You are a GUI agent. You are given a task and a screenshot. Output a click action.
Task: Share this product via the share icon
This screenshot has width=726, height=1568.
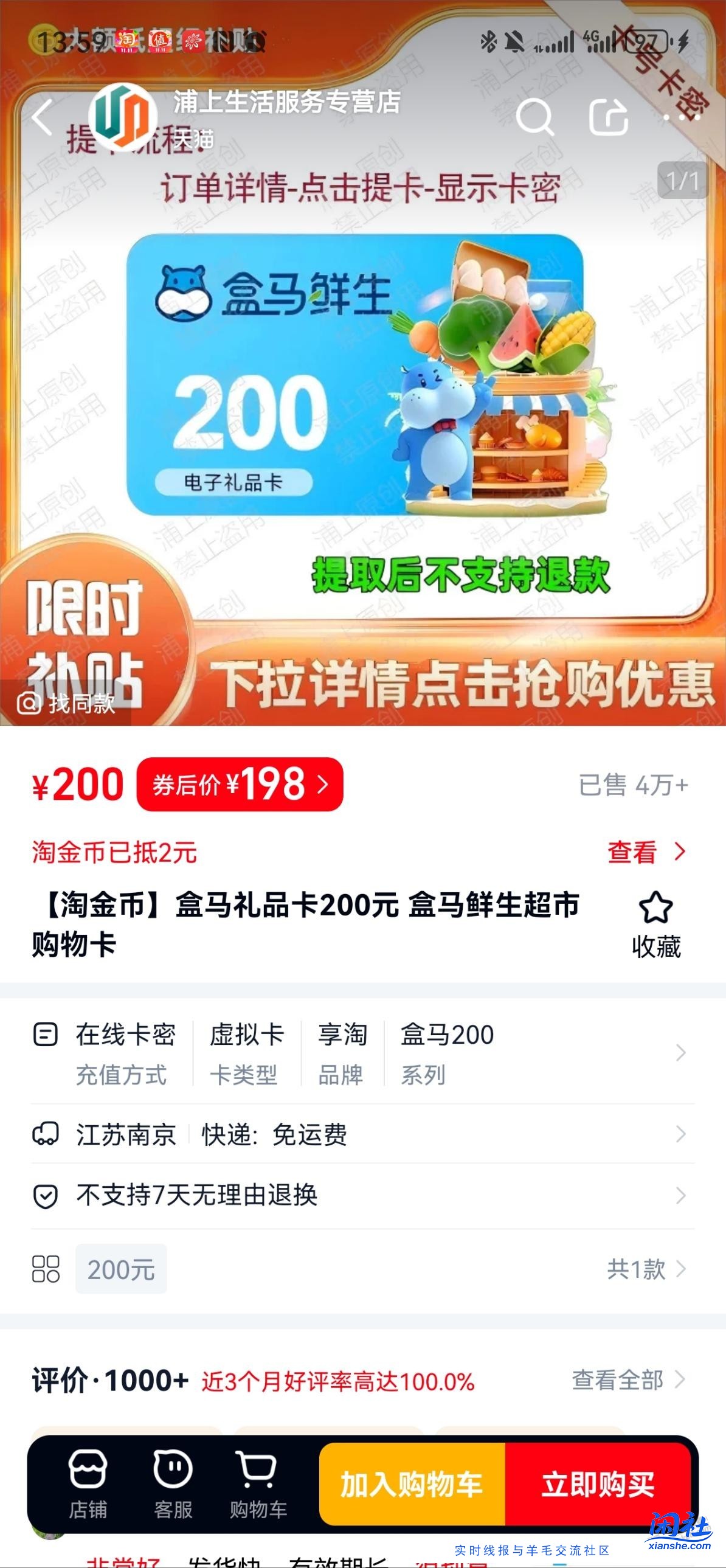click(607, 119)
